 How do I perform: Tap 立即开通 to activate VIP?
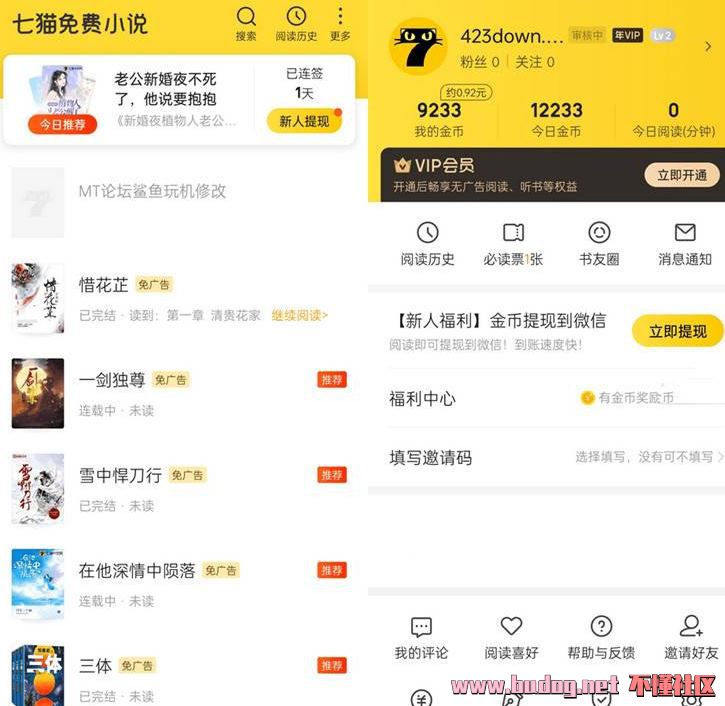pos(682,175)
